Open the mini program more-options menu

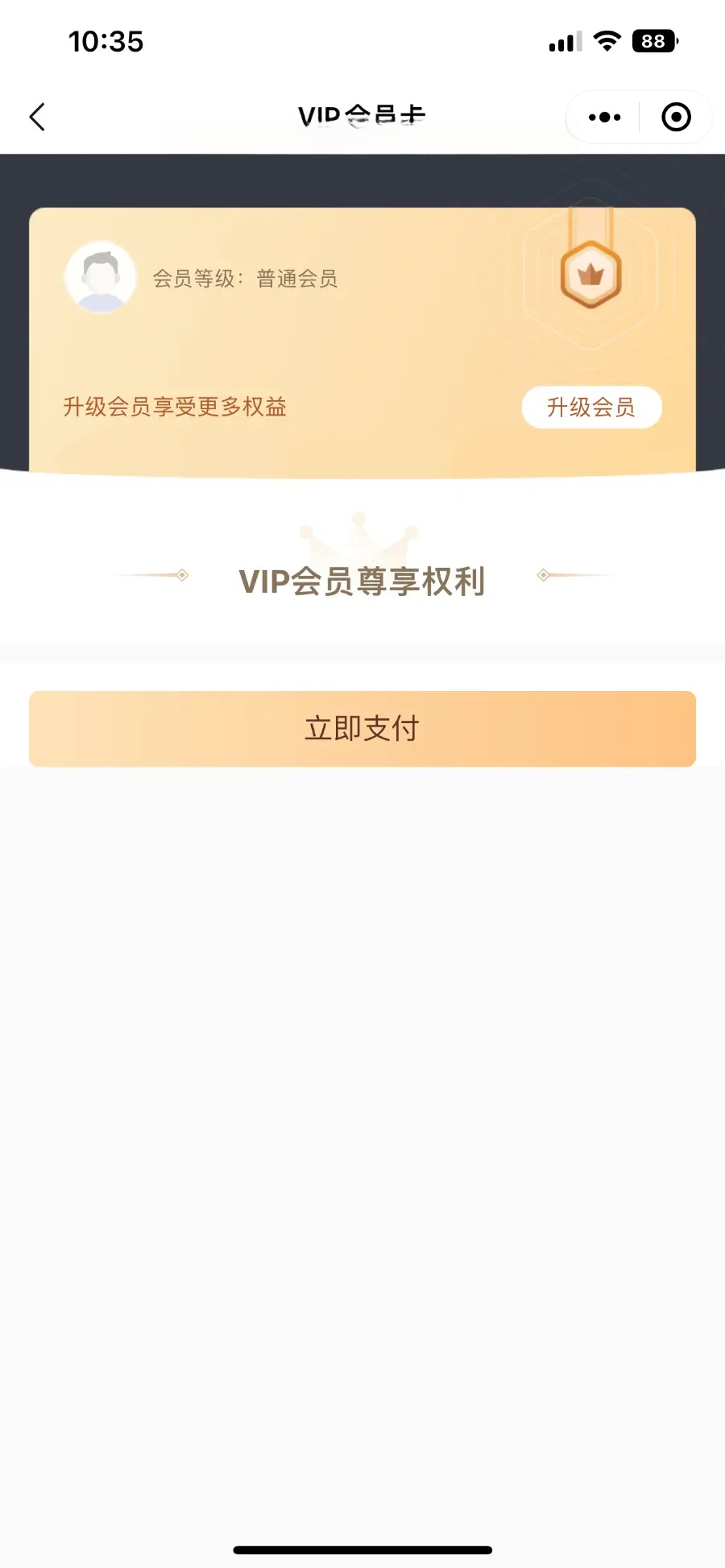[604, 118]
